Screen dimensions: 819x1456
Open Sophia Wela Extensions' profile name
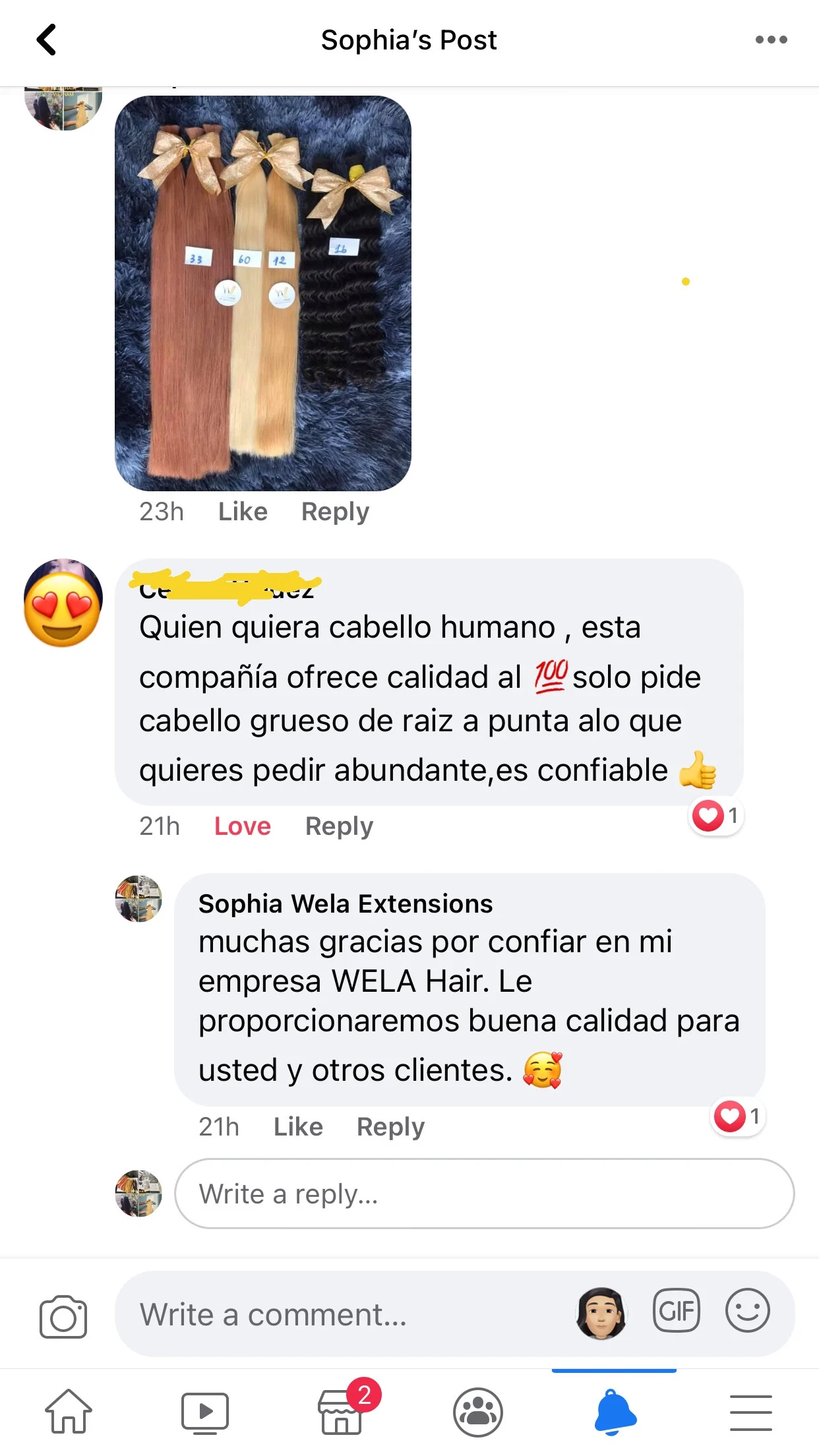pos(345,904)
